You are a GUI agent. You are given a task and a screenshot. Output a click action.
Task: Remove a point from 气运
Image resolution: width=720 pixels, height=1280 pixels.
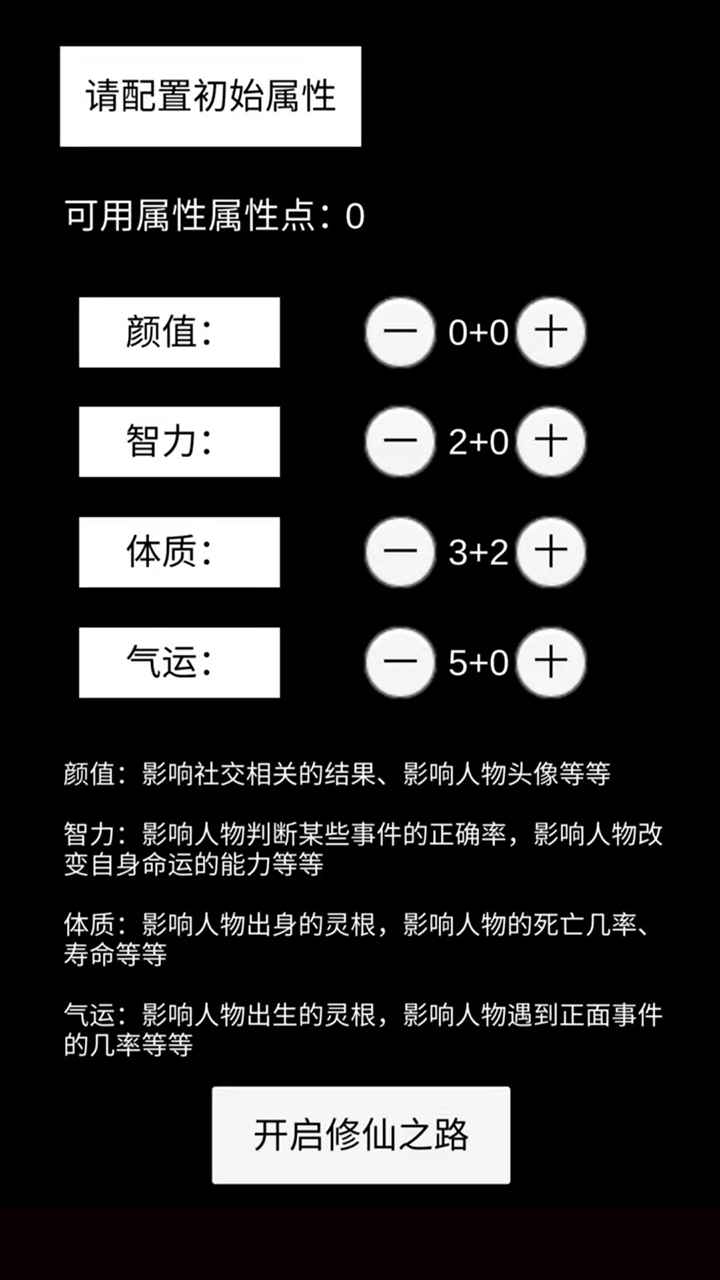click(x=400, y=661)
